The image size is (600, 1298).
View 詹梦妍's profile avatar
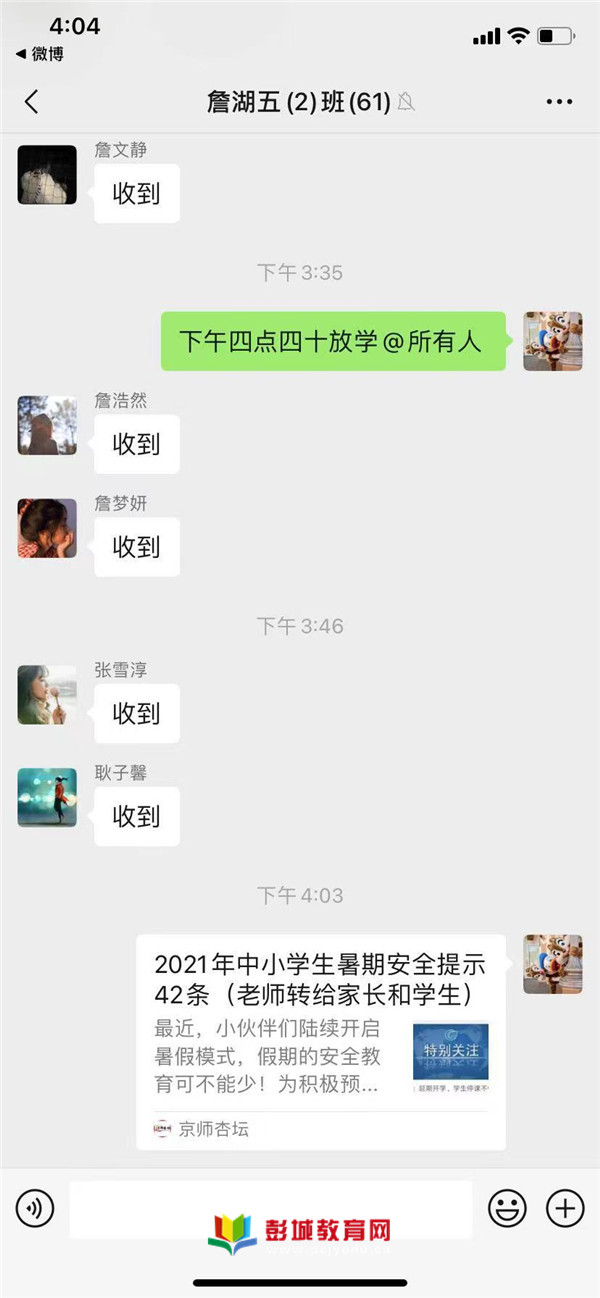47,528
